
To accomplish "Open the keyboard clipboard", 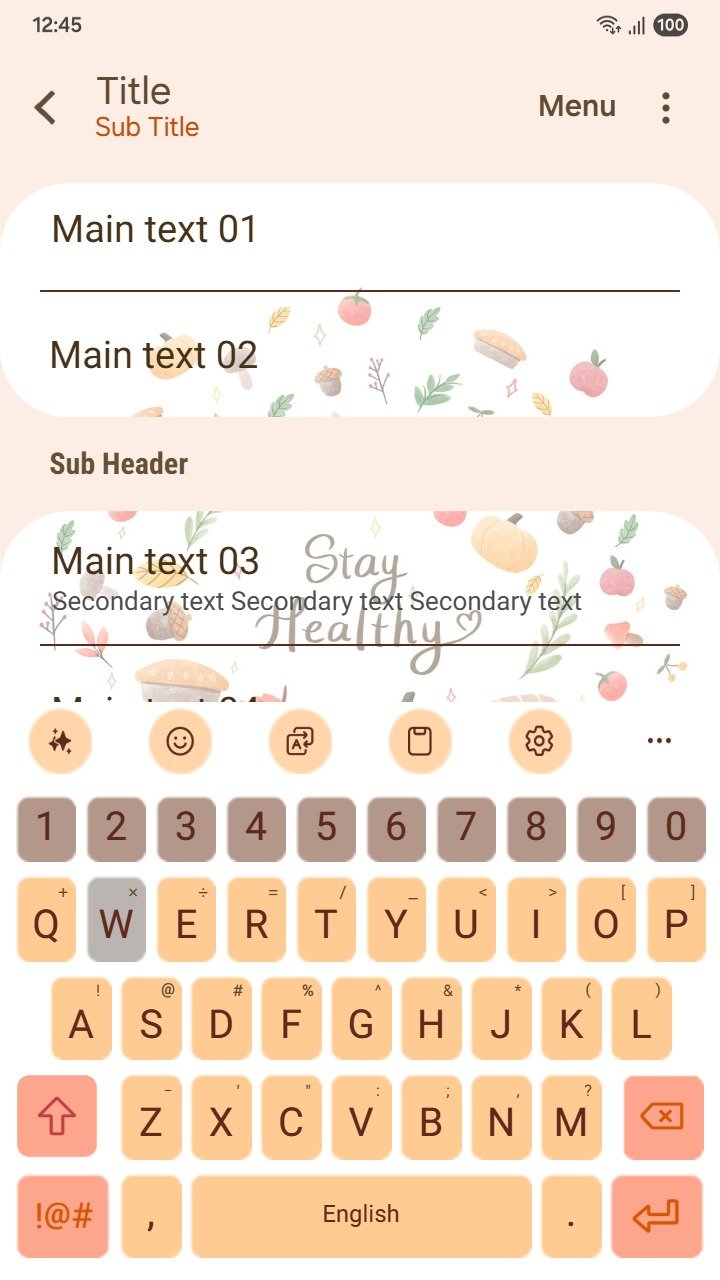I will tap(420, 741).
